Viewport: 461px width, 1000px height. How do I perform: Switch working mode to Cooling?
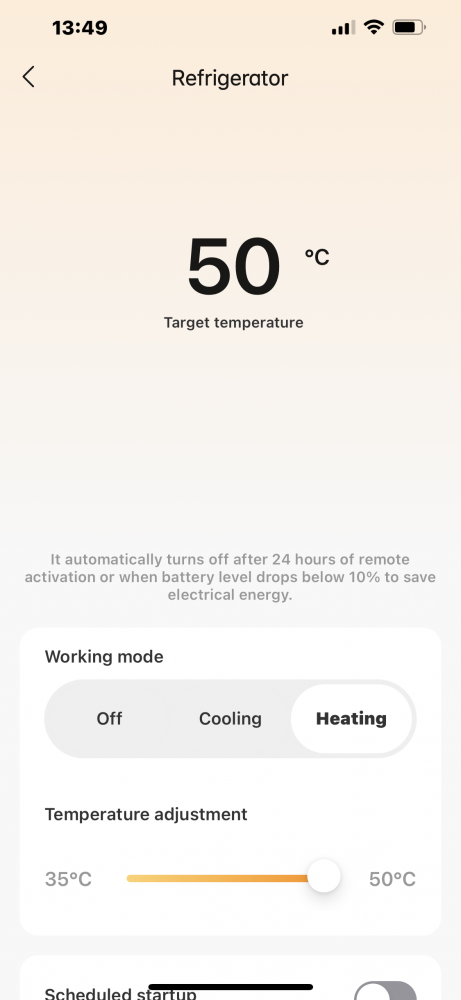click(x=230, y=719)
